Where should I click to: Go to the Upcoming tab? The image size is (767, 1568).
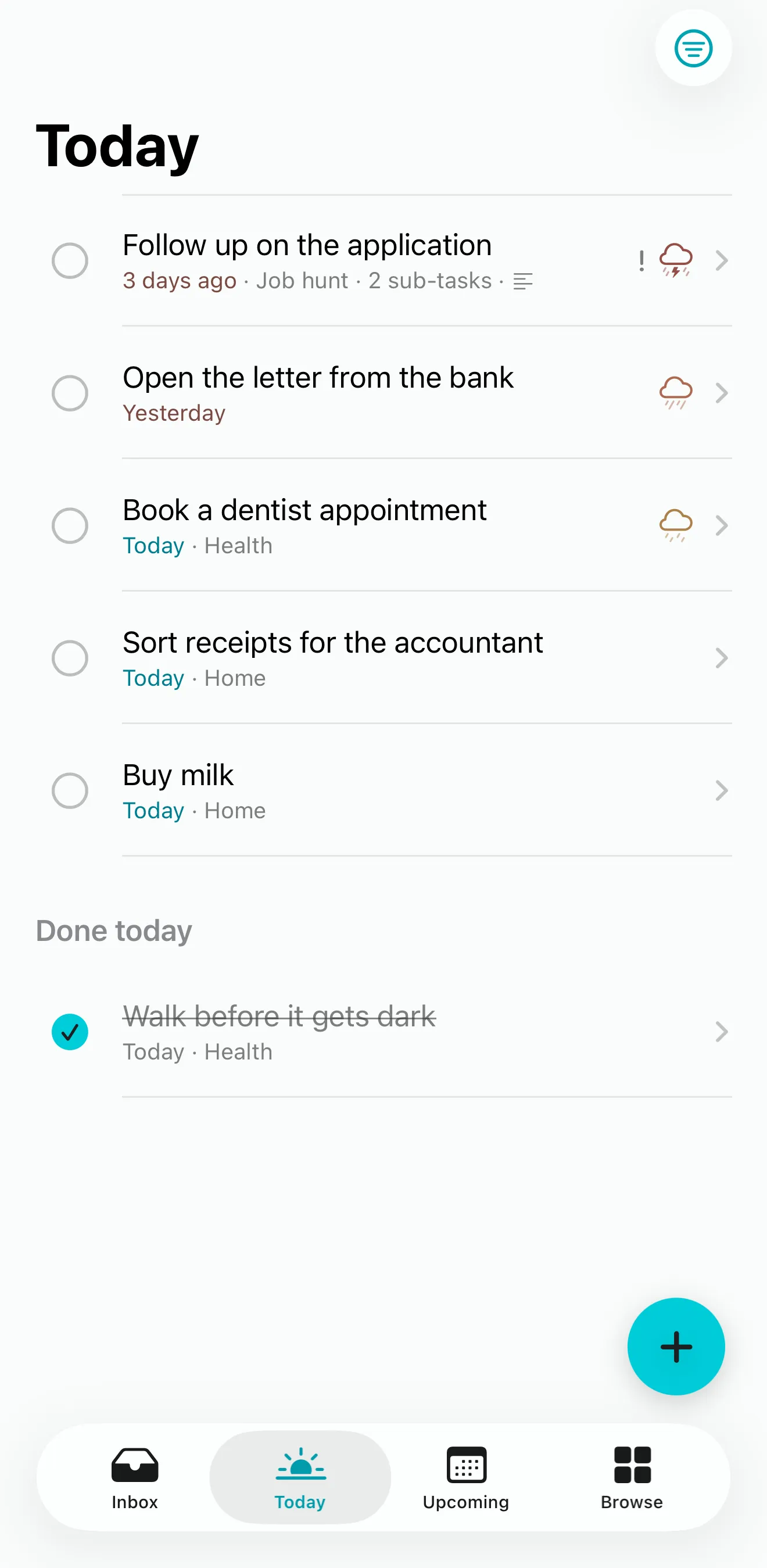(466, 1477)
